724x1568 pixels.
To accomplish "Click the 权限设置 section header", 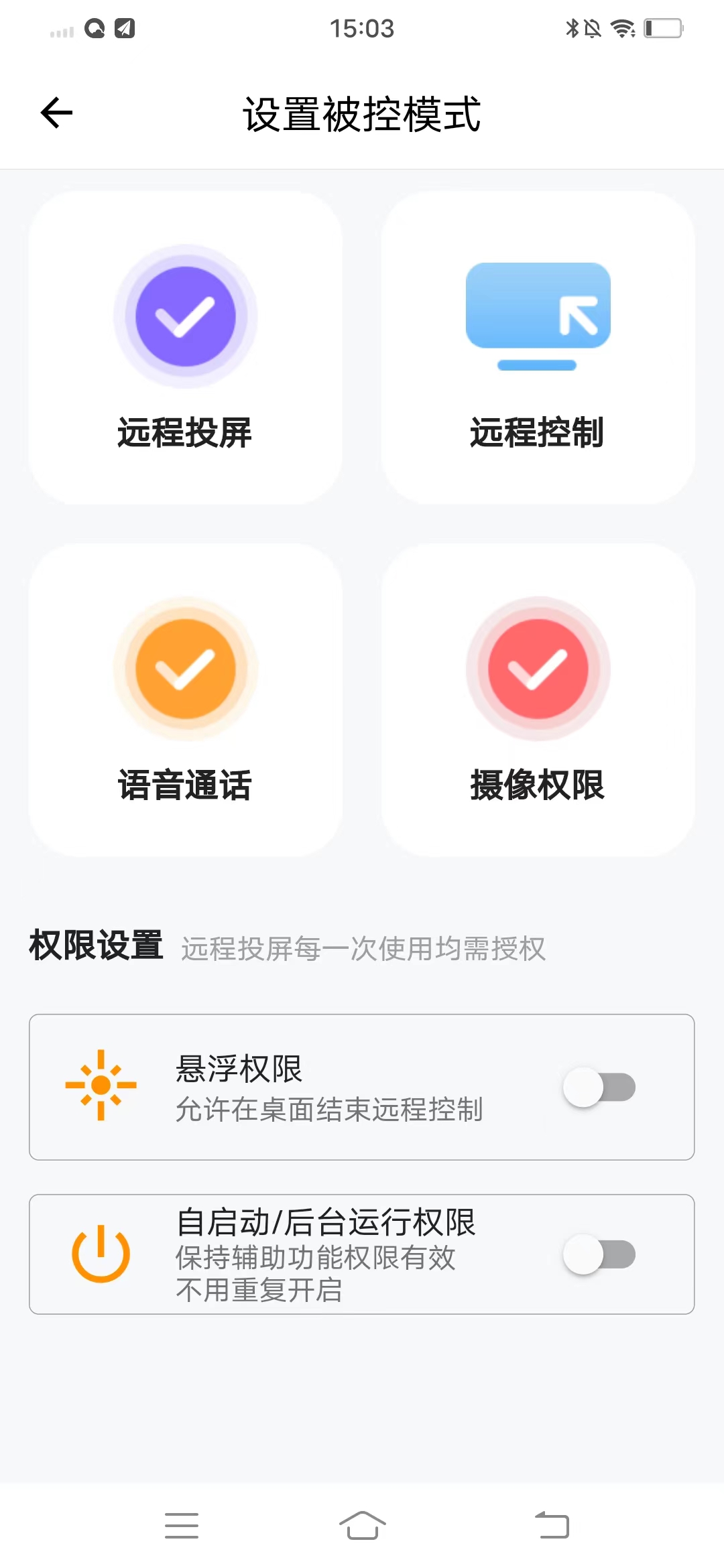I will [x=96, y=948].
